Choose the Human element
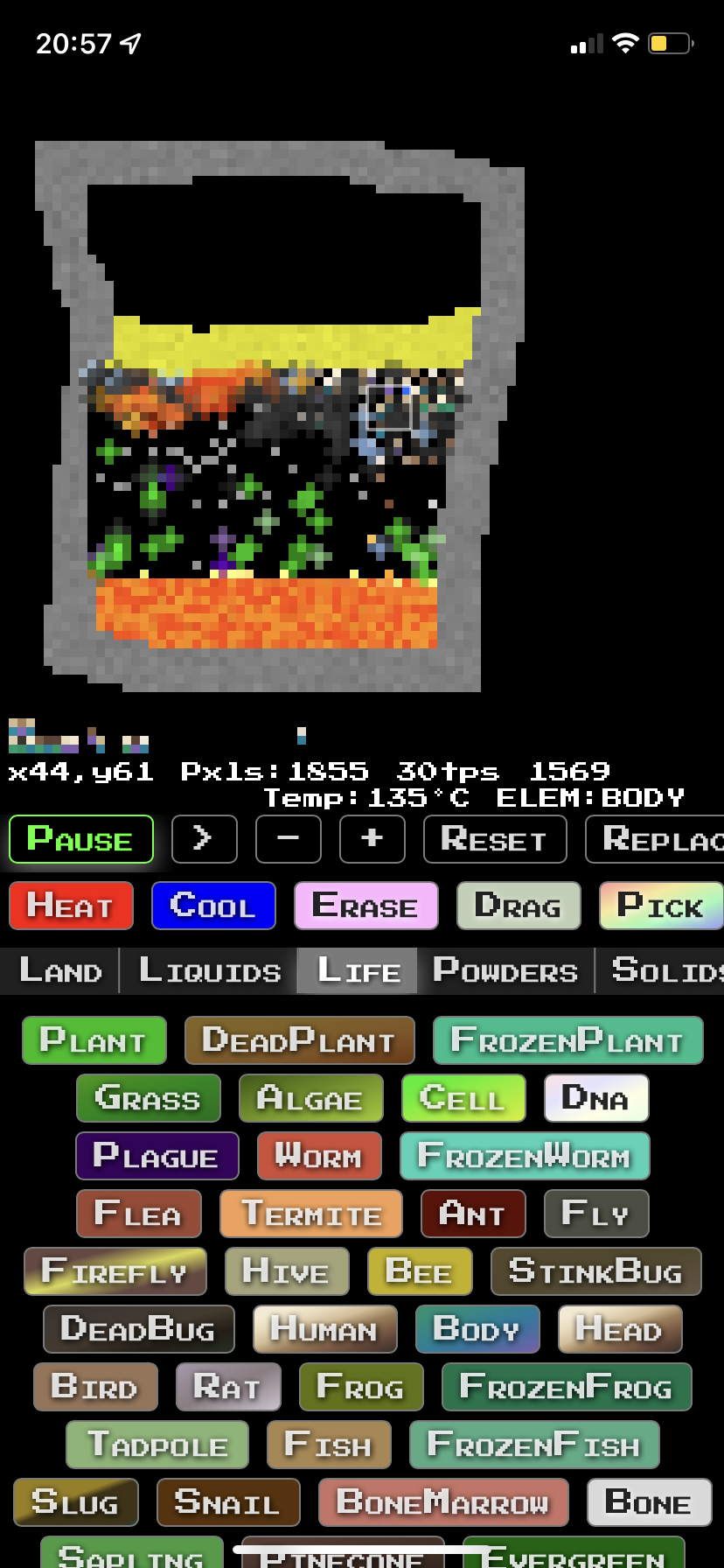The height and width of the screenshot is (1568, 724). click(x=324, y=1329)
